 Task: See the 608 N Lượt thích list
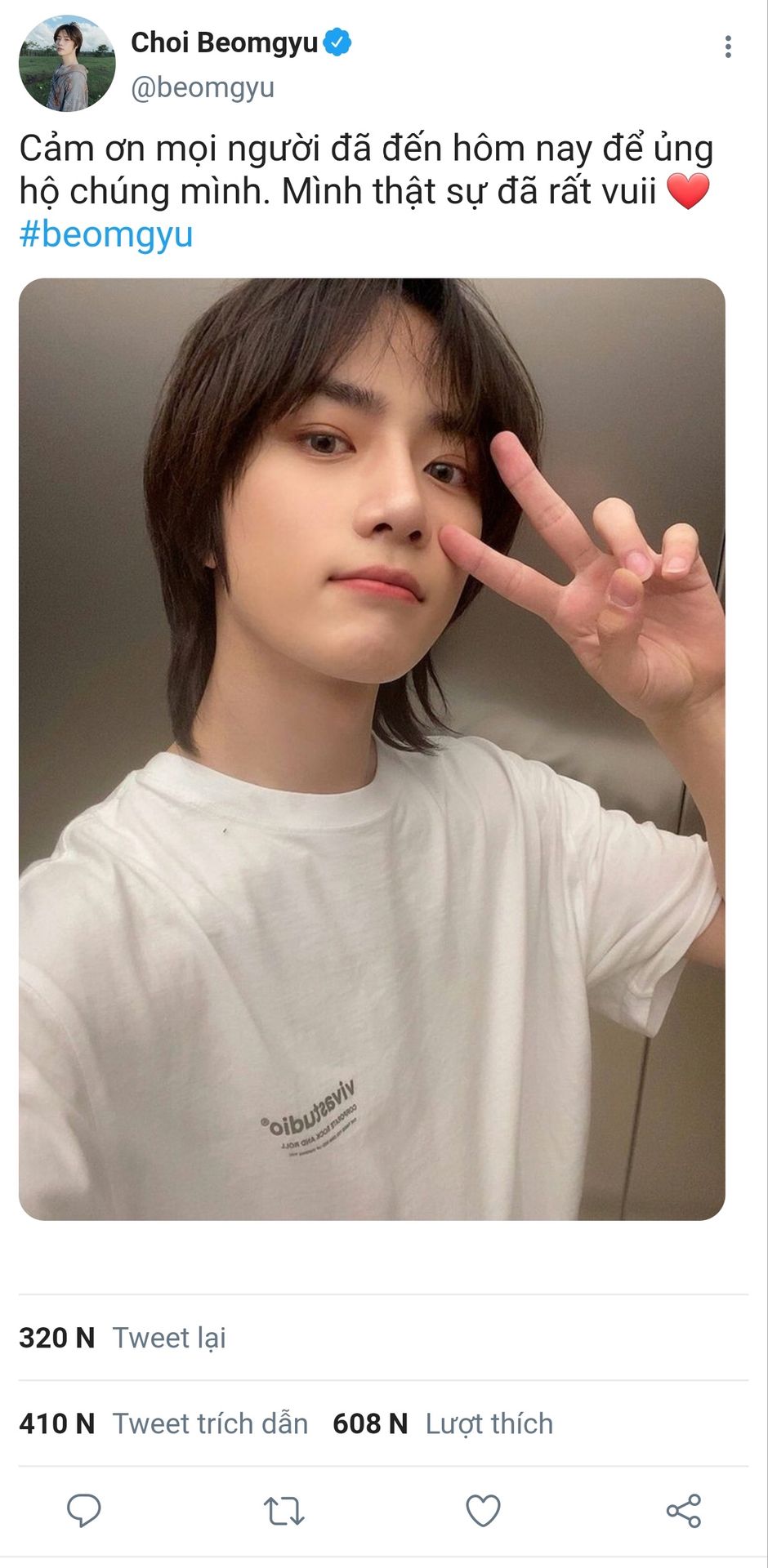pos(443,1423)
